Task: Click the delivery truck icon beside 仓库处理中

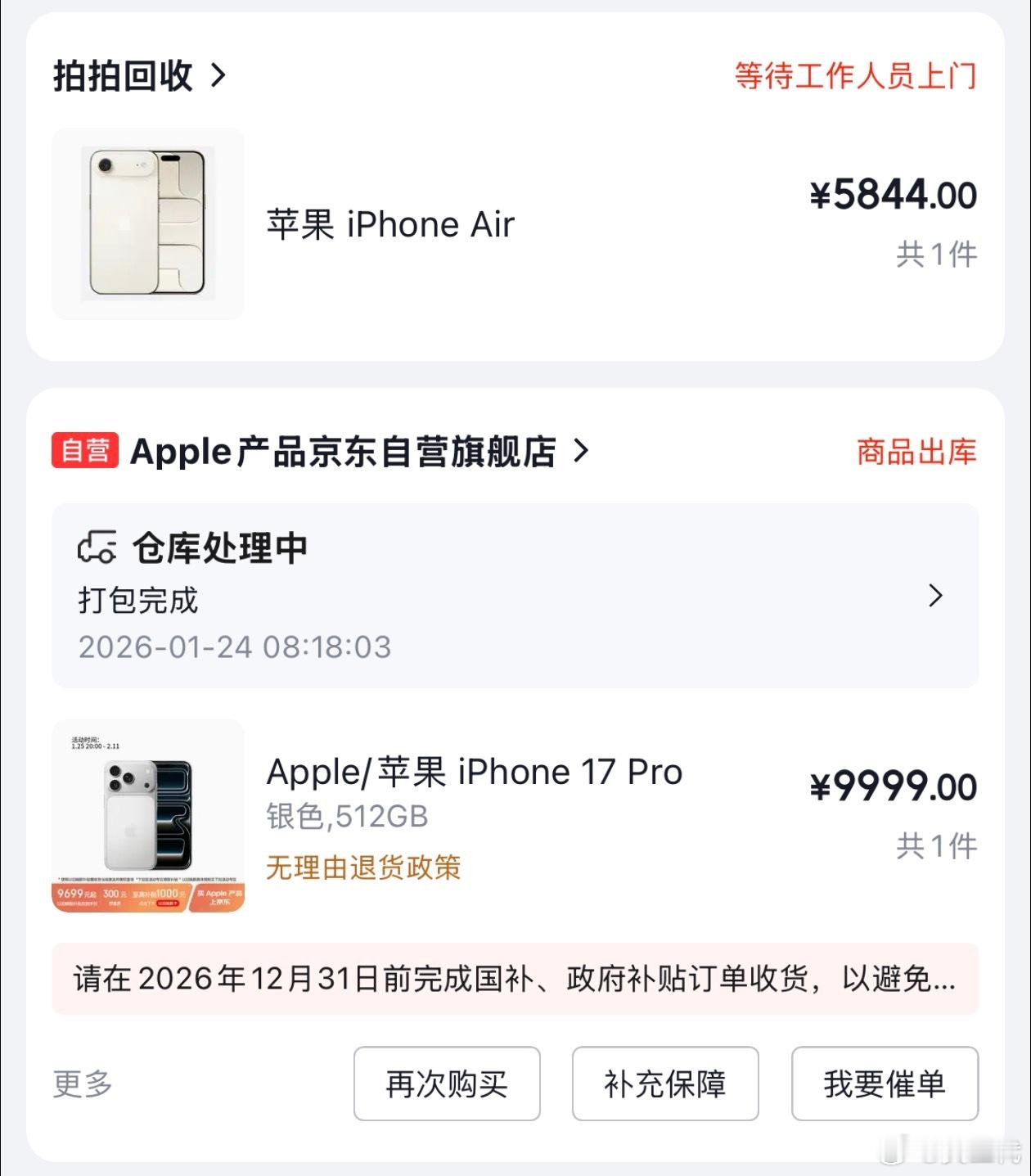Action: (x=97, y=548)
